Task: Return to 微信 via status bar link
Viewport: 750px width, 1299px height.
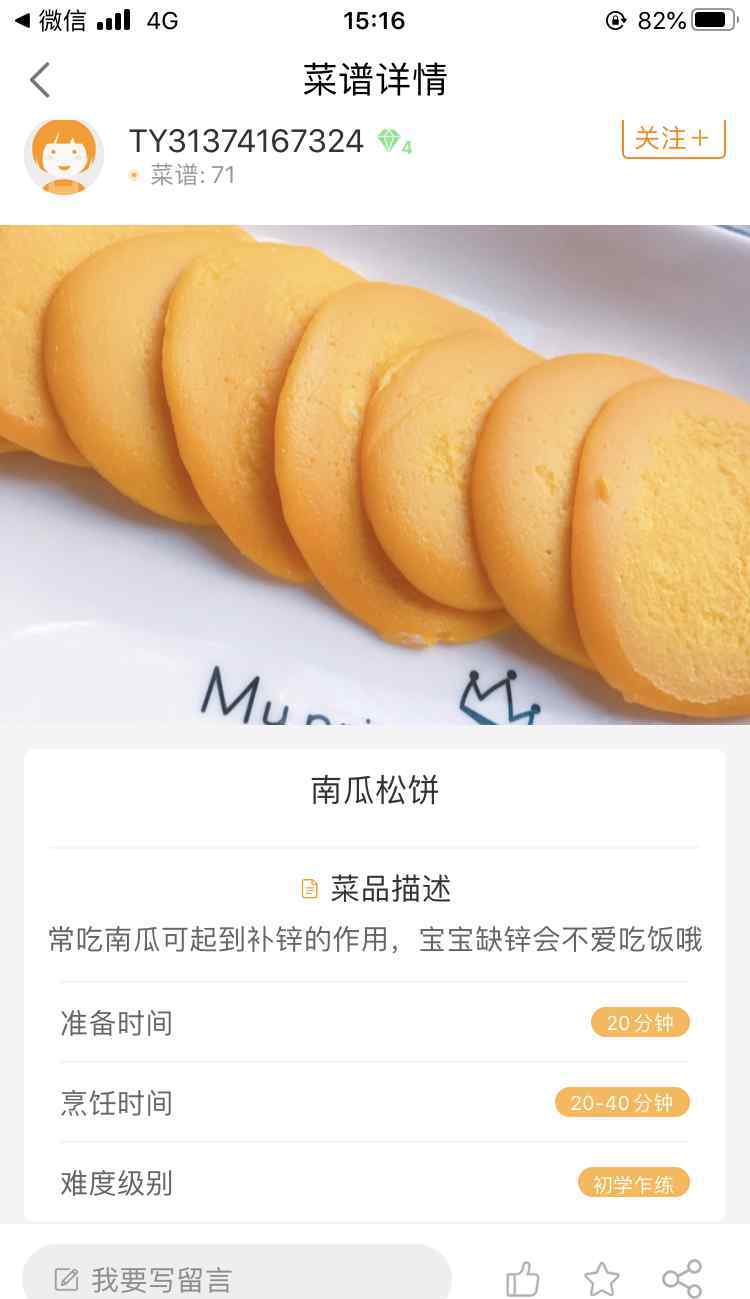Action: pyautogui.click(x=50, y=20)
